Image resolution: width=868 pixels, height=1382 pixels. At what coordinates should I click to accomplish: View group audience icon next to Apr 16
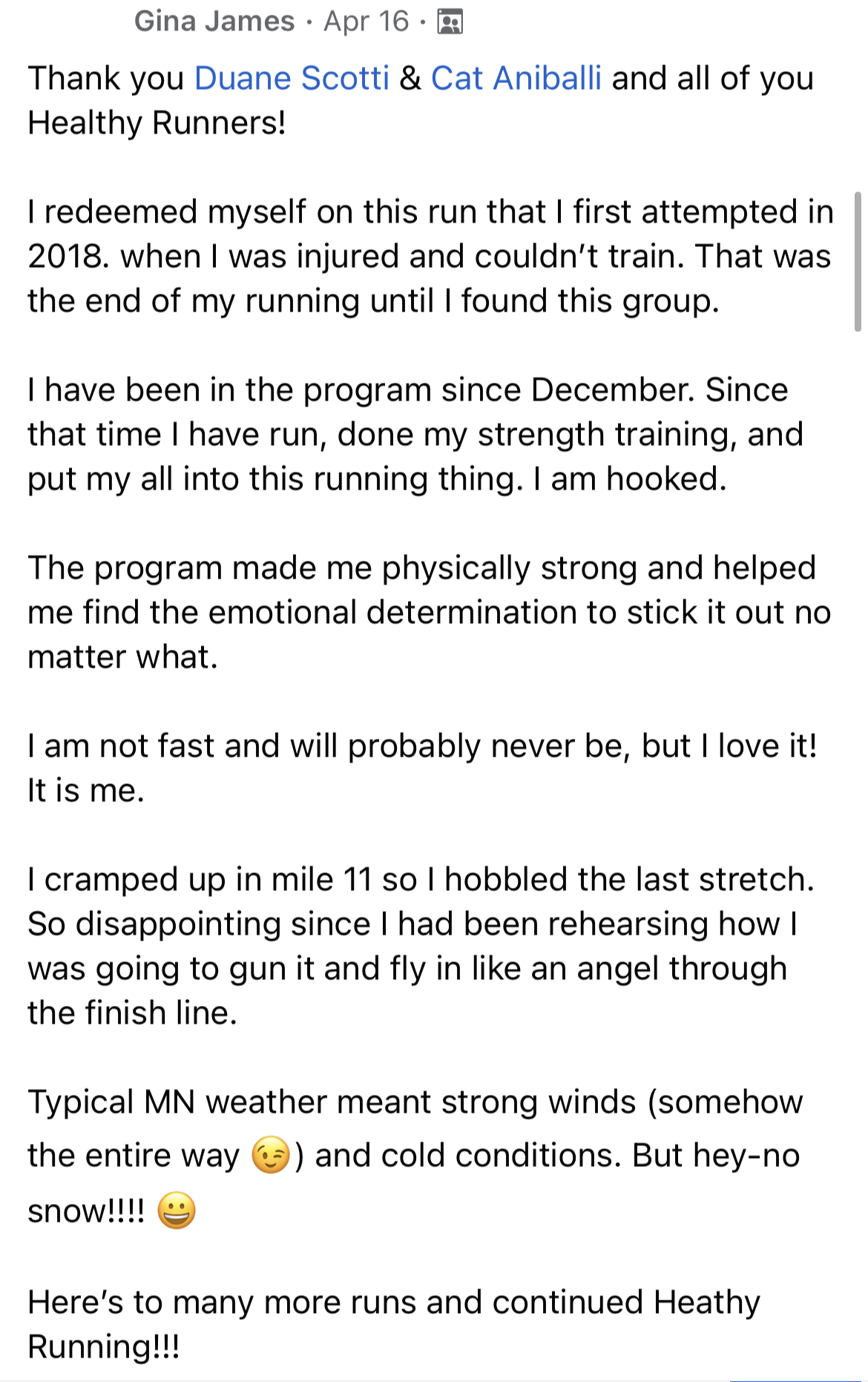pyautogui.click(x=450, y=22)
